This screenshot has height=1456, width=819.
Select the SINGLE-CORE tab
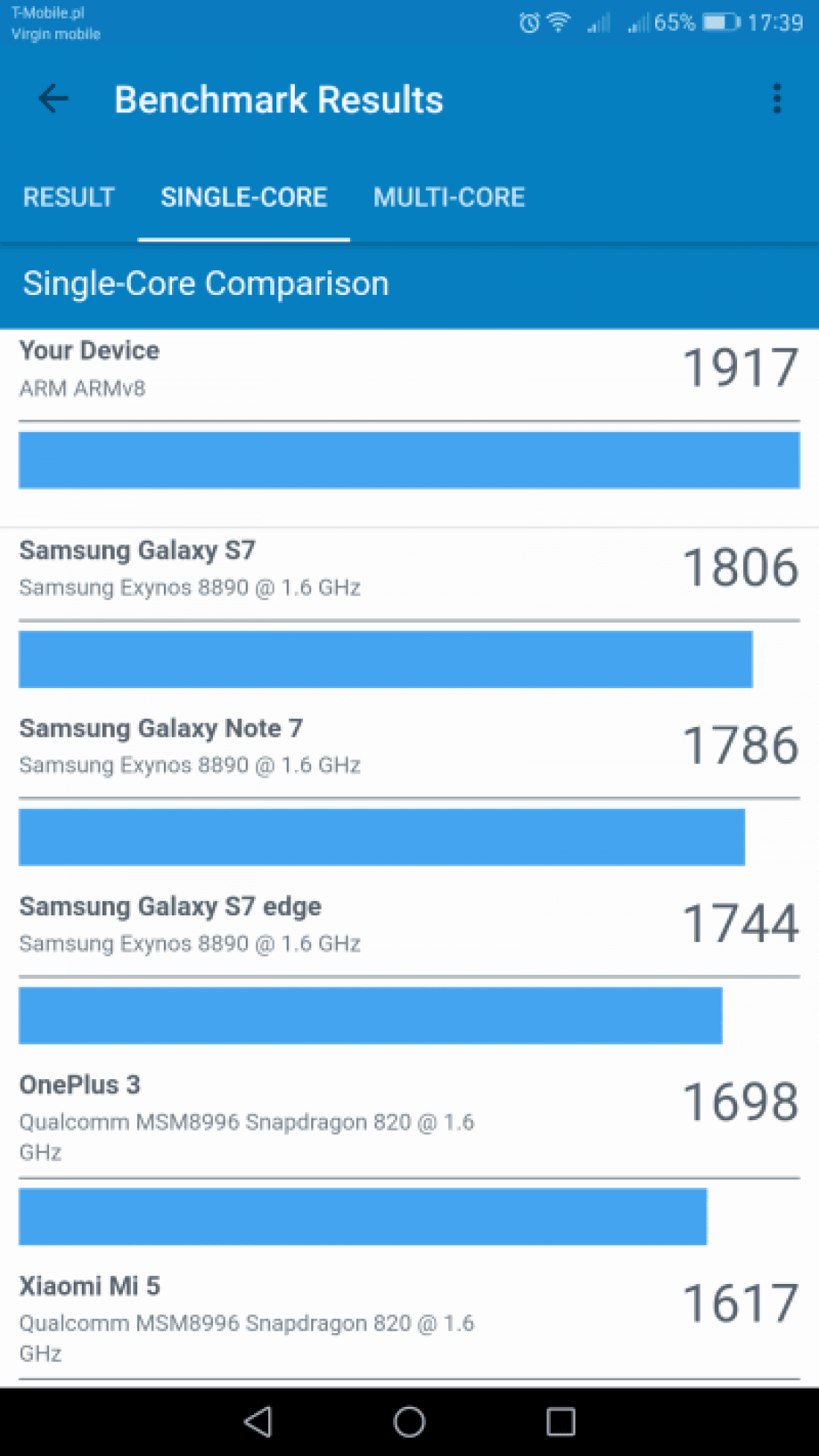[243, 197]
